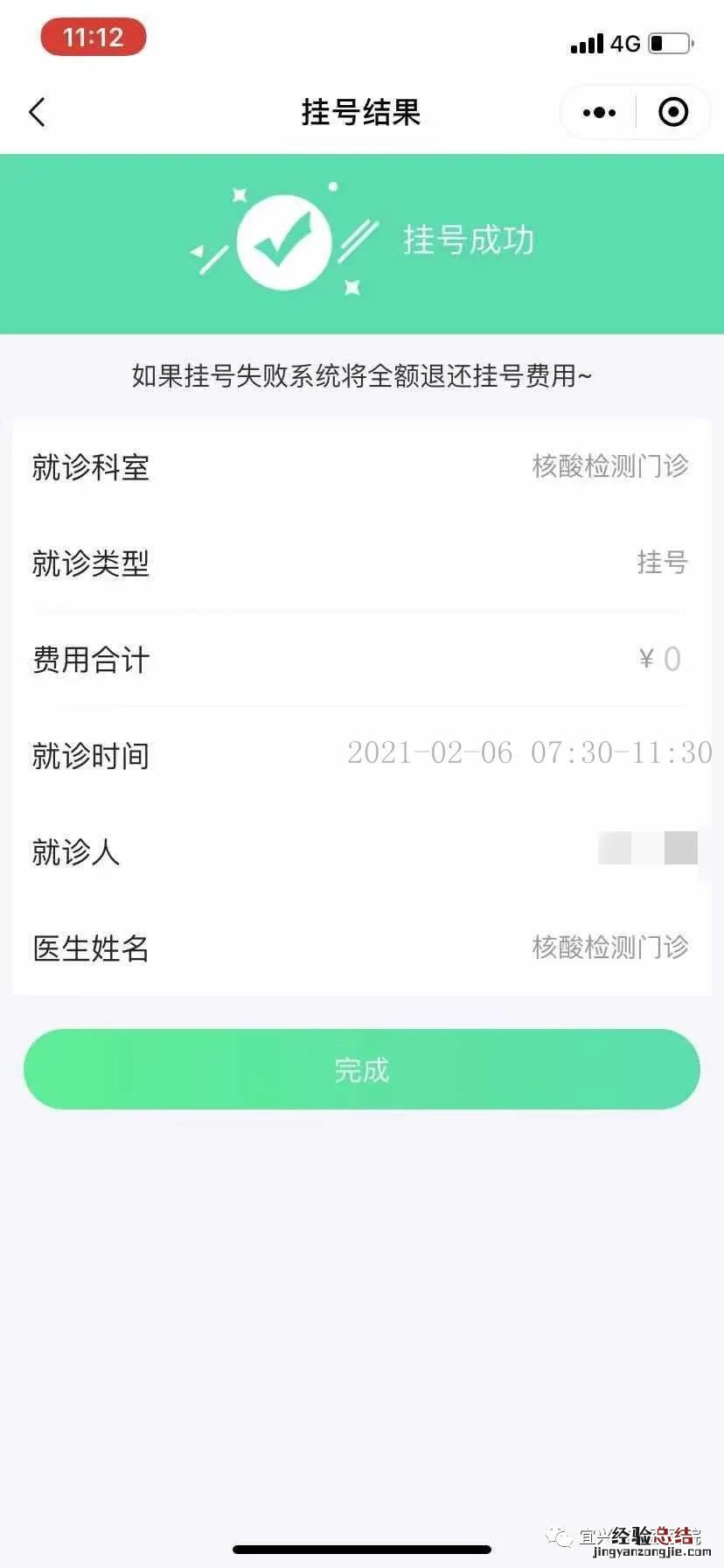The height and width of the screenshot is (1568, 724).
Task: Close the mini program with the circle icon
Action: (672, 113)
